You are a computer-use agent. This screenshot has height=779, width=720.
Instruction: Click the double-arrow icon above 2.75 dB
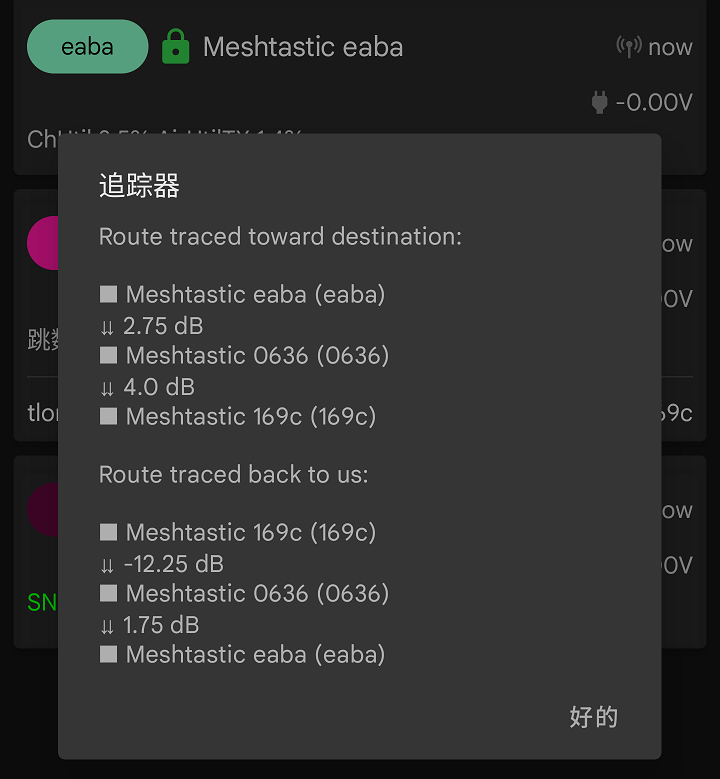[104, 325]
